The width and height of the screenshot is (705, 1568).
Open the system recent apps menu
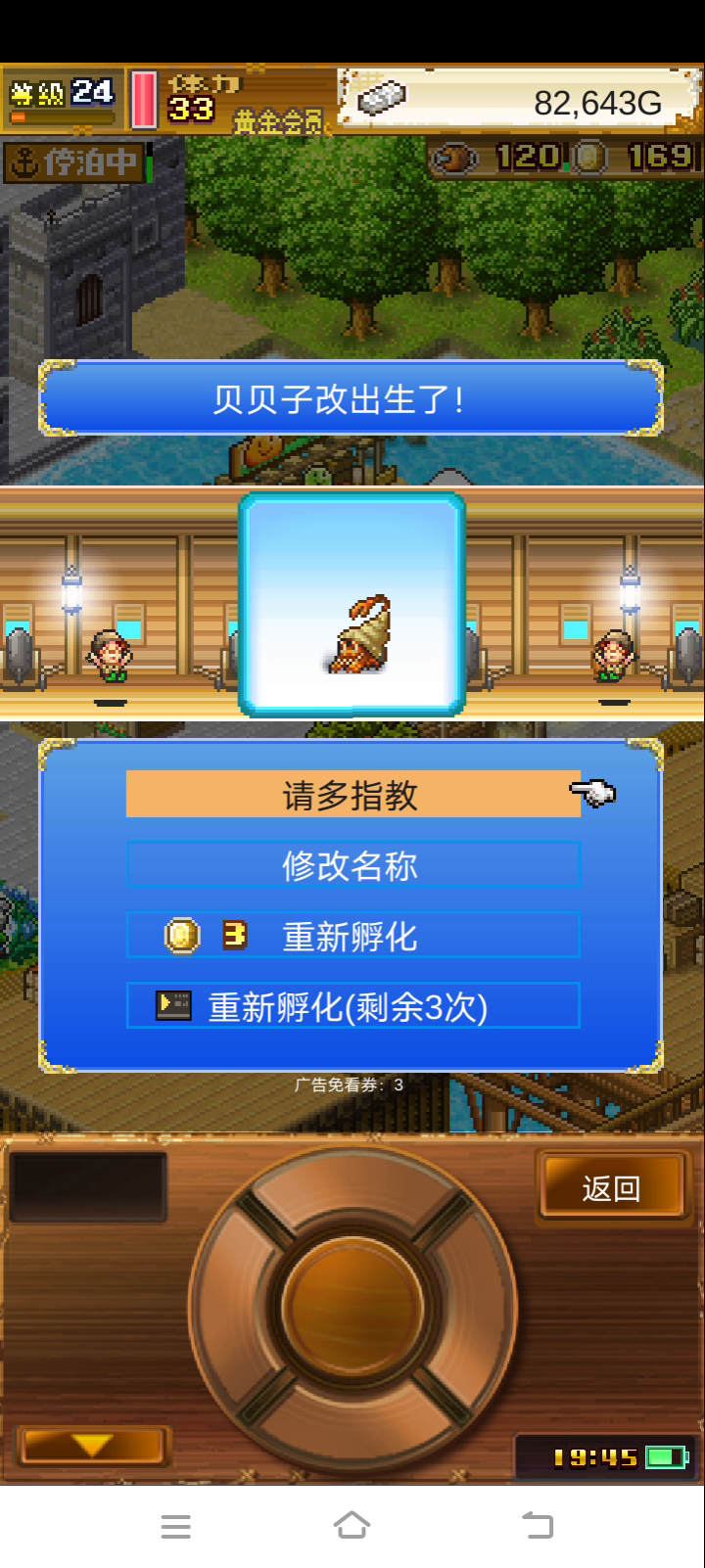(176, 1526)
